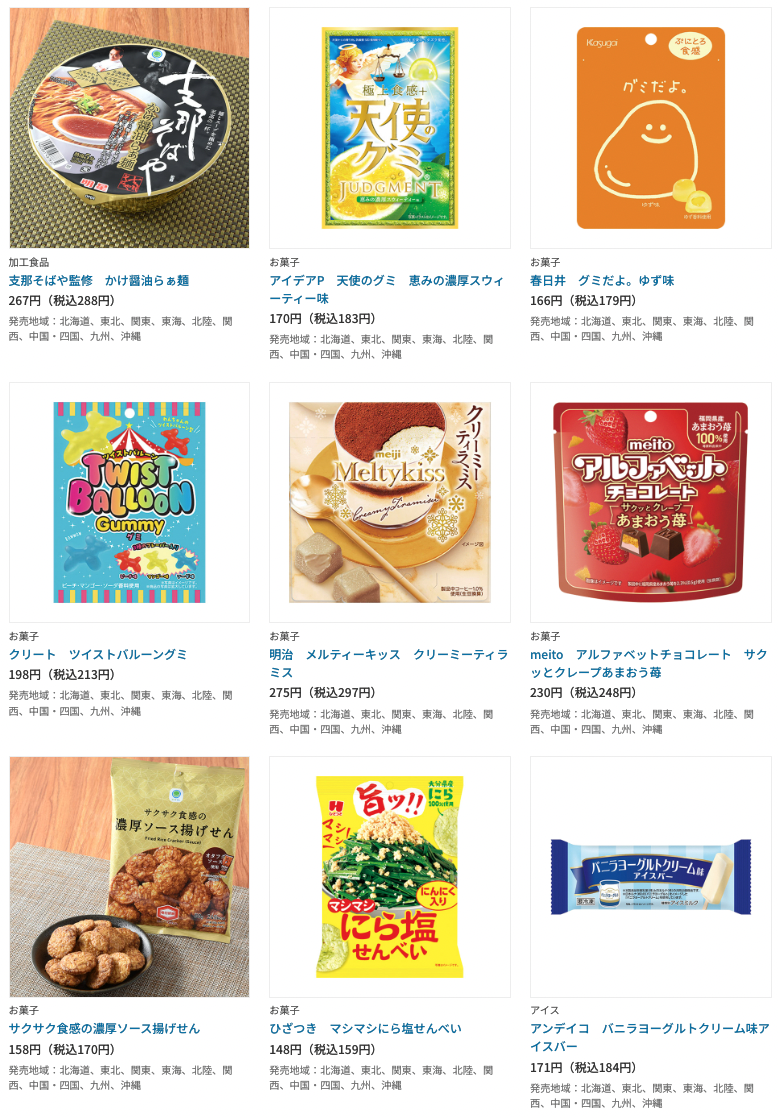Select the Twist Balloon Gummy product image
This screenshot has height=1118, width=778.
coord(129,502)
